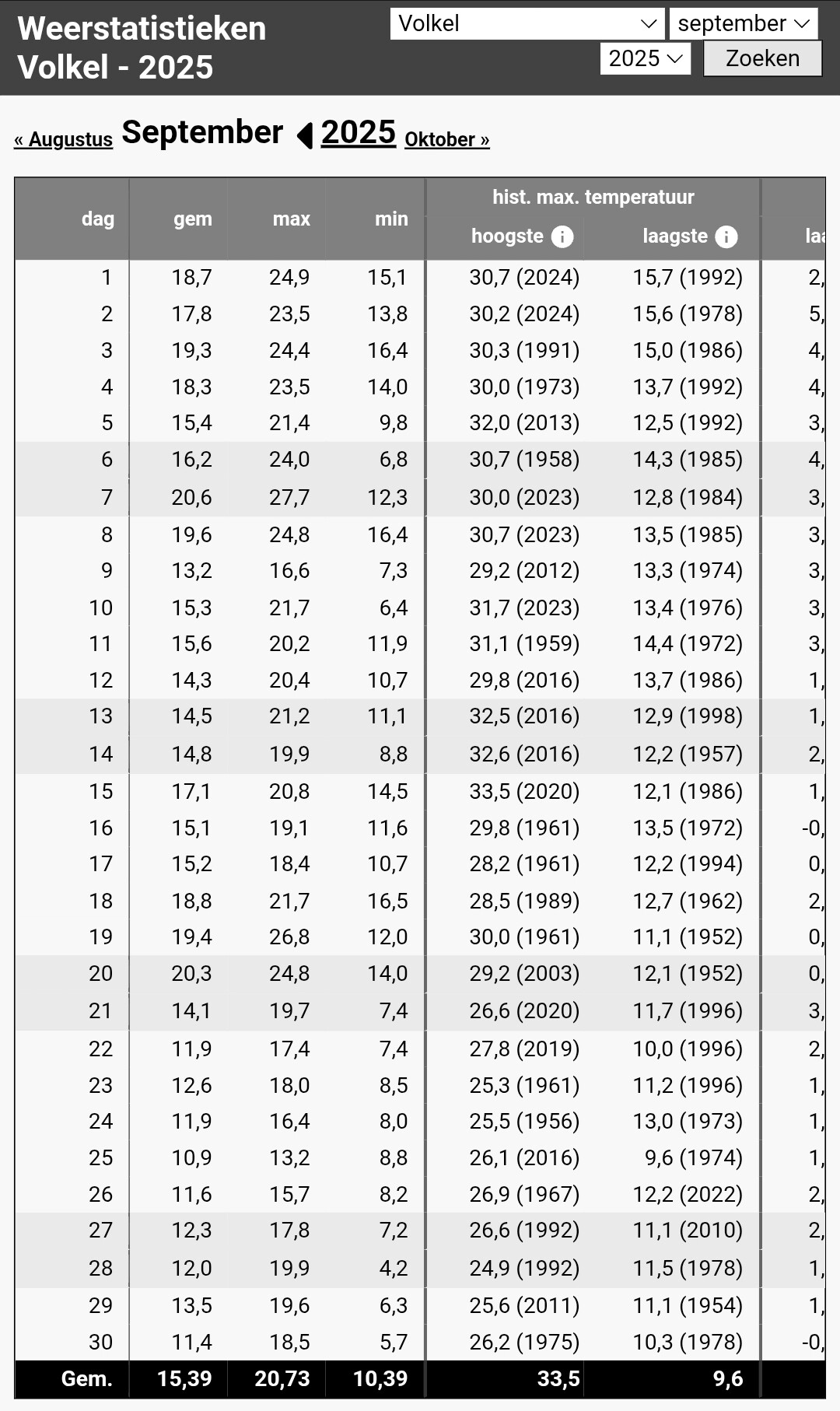The height and width of the screenshot is (1411, 840).
Task: Tap the Zoeken button
Action: coord(761,58)
